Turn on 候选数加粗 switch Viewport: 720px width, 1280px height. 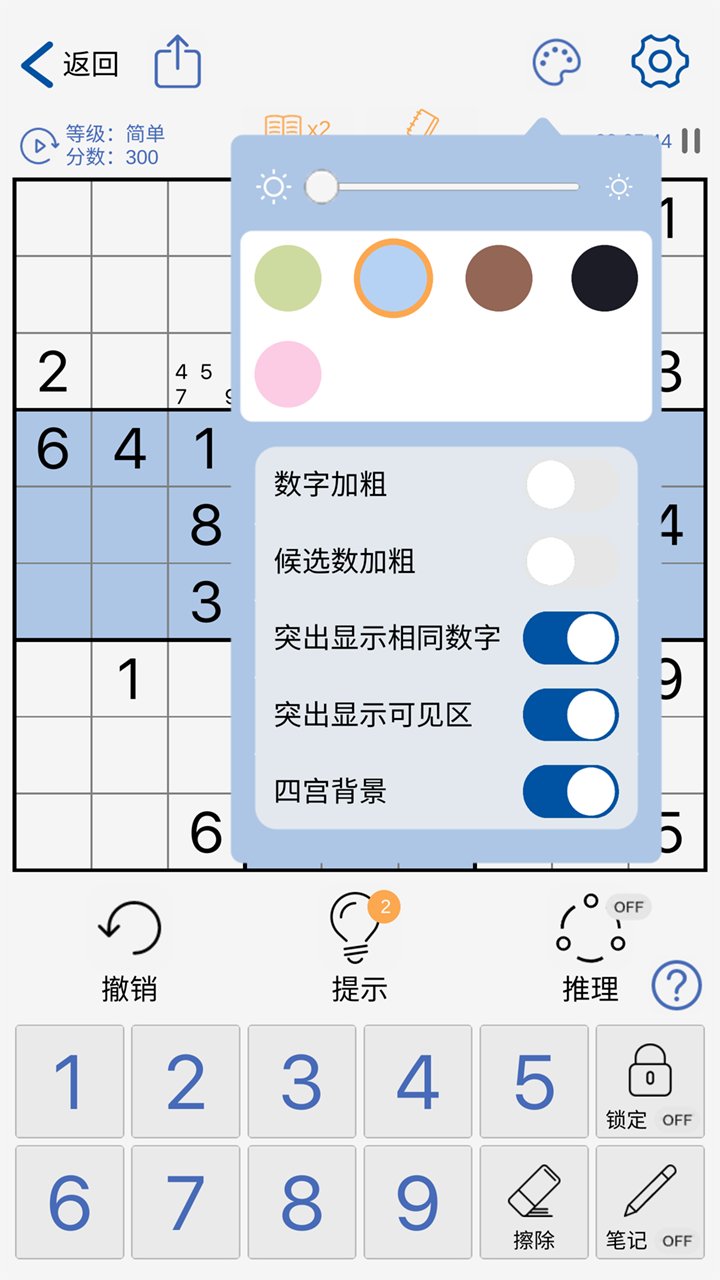click(570, 561)
